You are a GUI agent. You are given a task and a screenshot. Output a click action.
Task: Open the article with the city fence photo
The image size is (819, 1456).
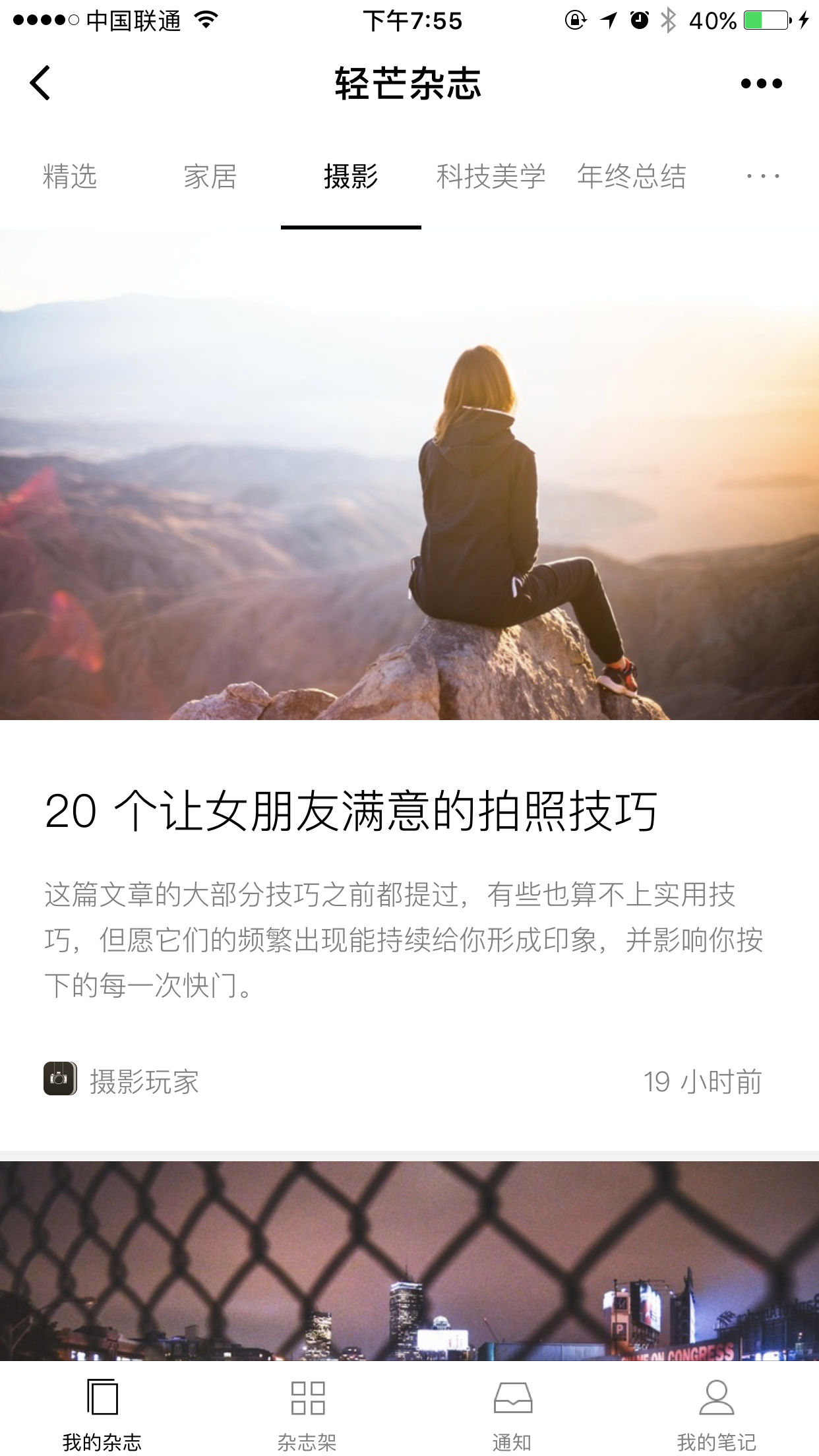pyautogui.click(x=409, y=1259)
